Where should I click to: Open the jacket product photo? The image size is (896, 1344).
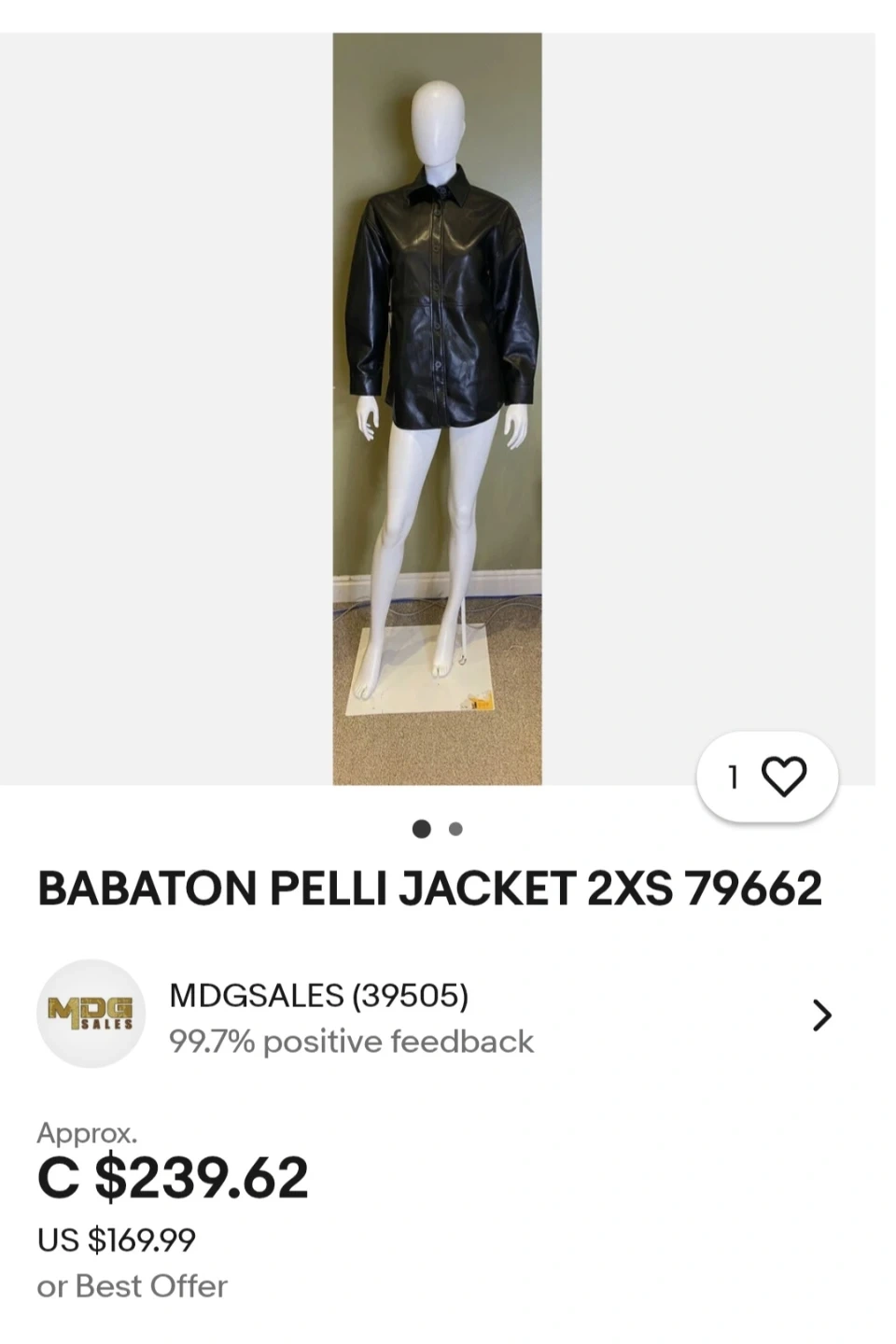(437, 409)
